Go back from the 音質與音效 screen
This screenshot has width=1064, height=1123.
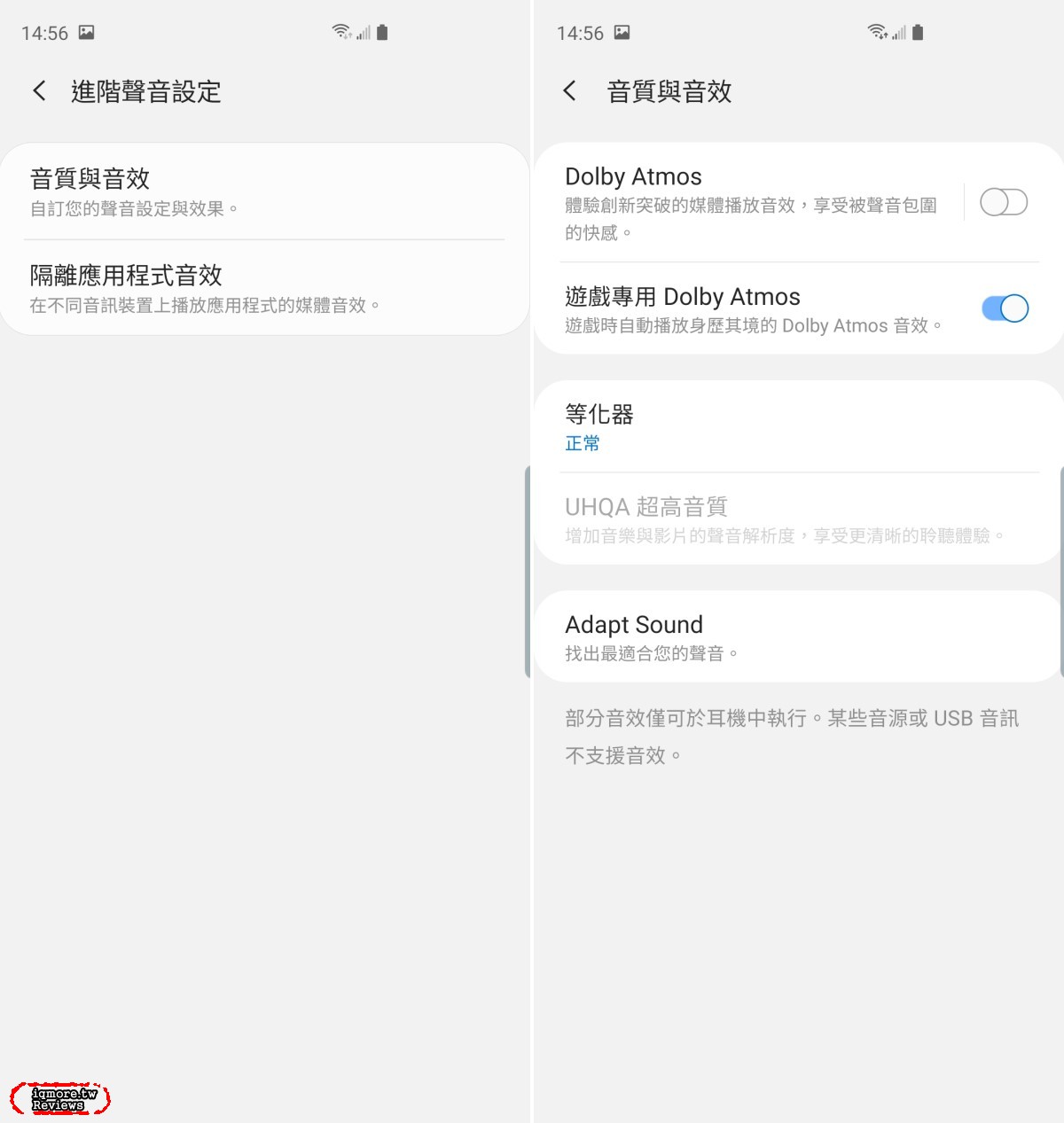(570, 90)
